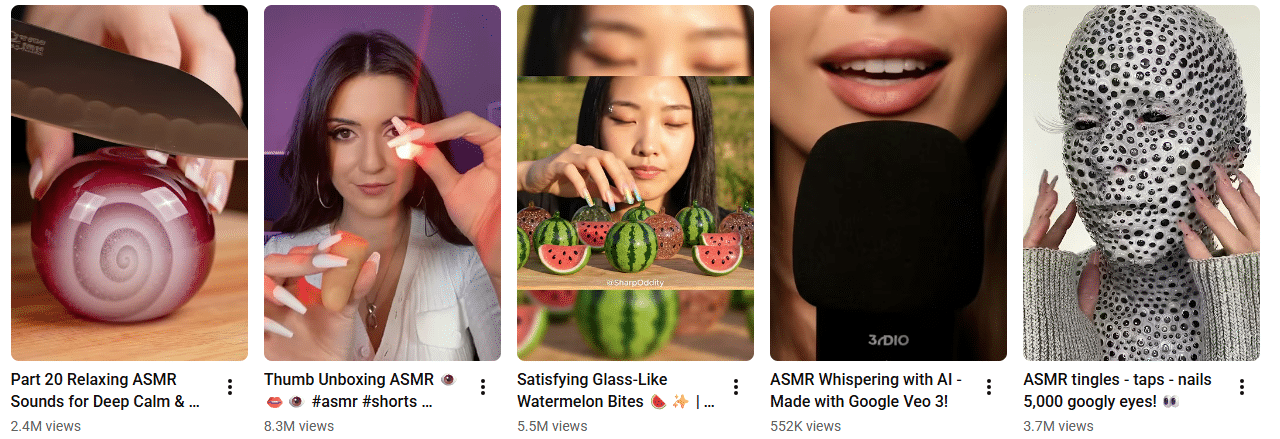
Task: Open overflow menu for Watermelon Bites short
Action: 736,387
